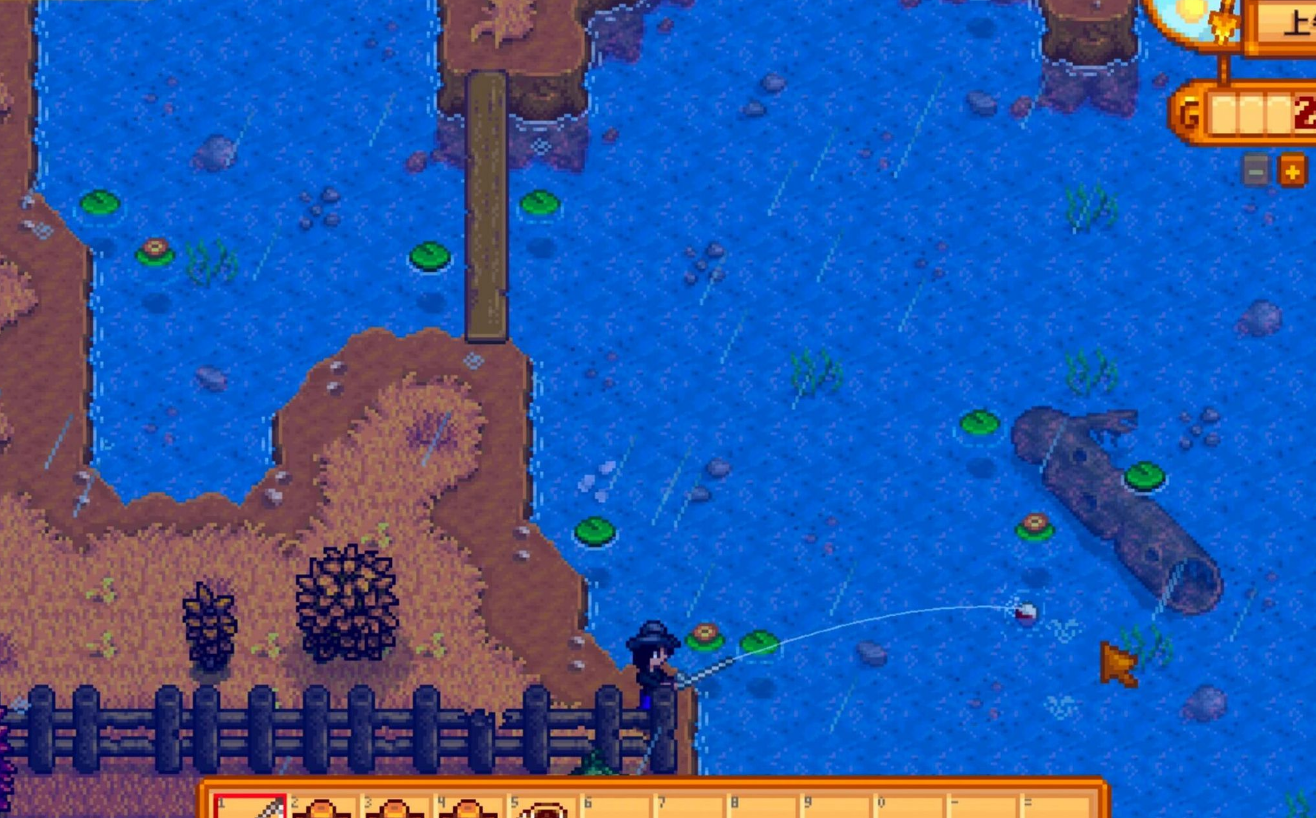Select the item in toolbar slot 4
The image size is (1316, 818).
click(x=469, y=806)
